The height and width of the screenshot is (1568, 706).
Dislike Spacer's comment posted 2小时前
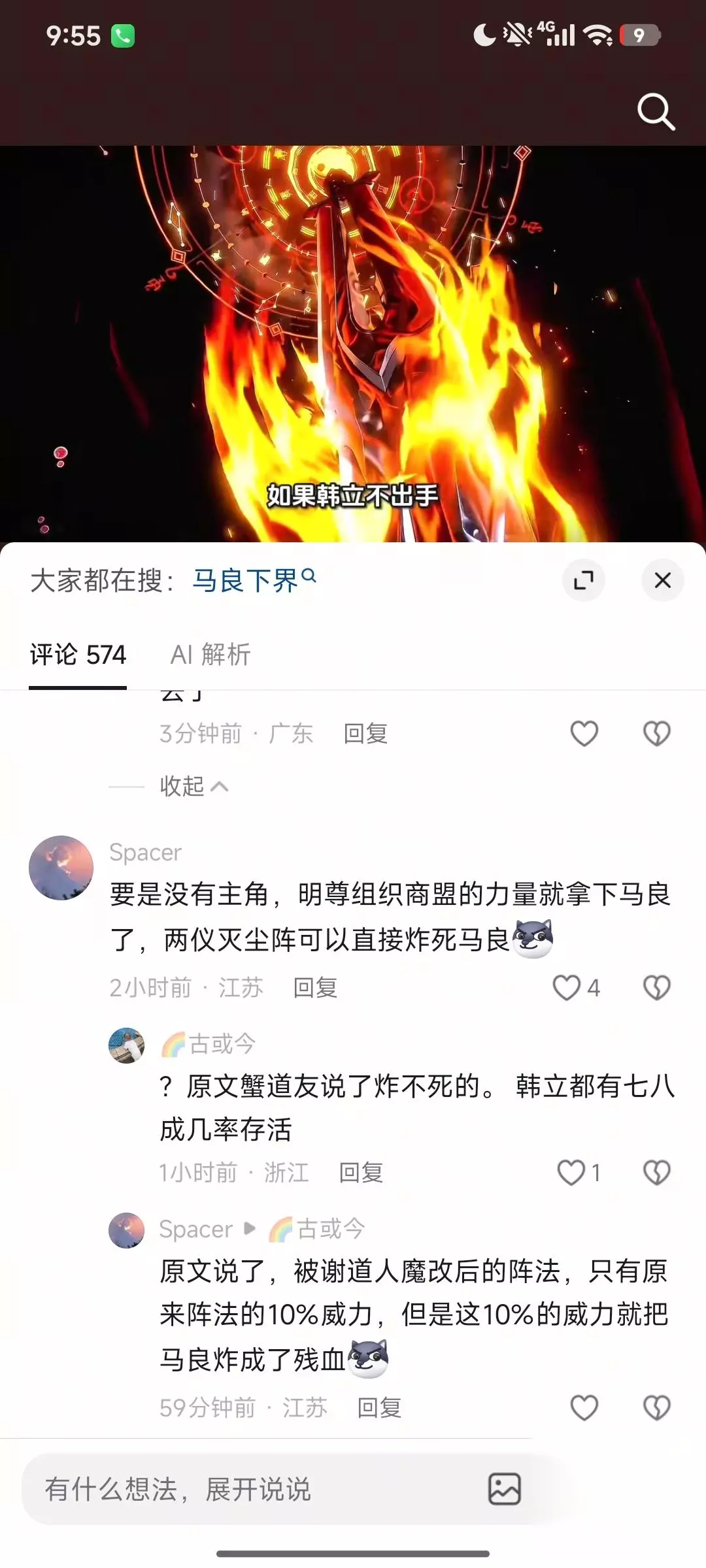pos(657,988)
